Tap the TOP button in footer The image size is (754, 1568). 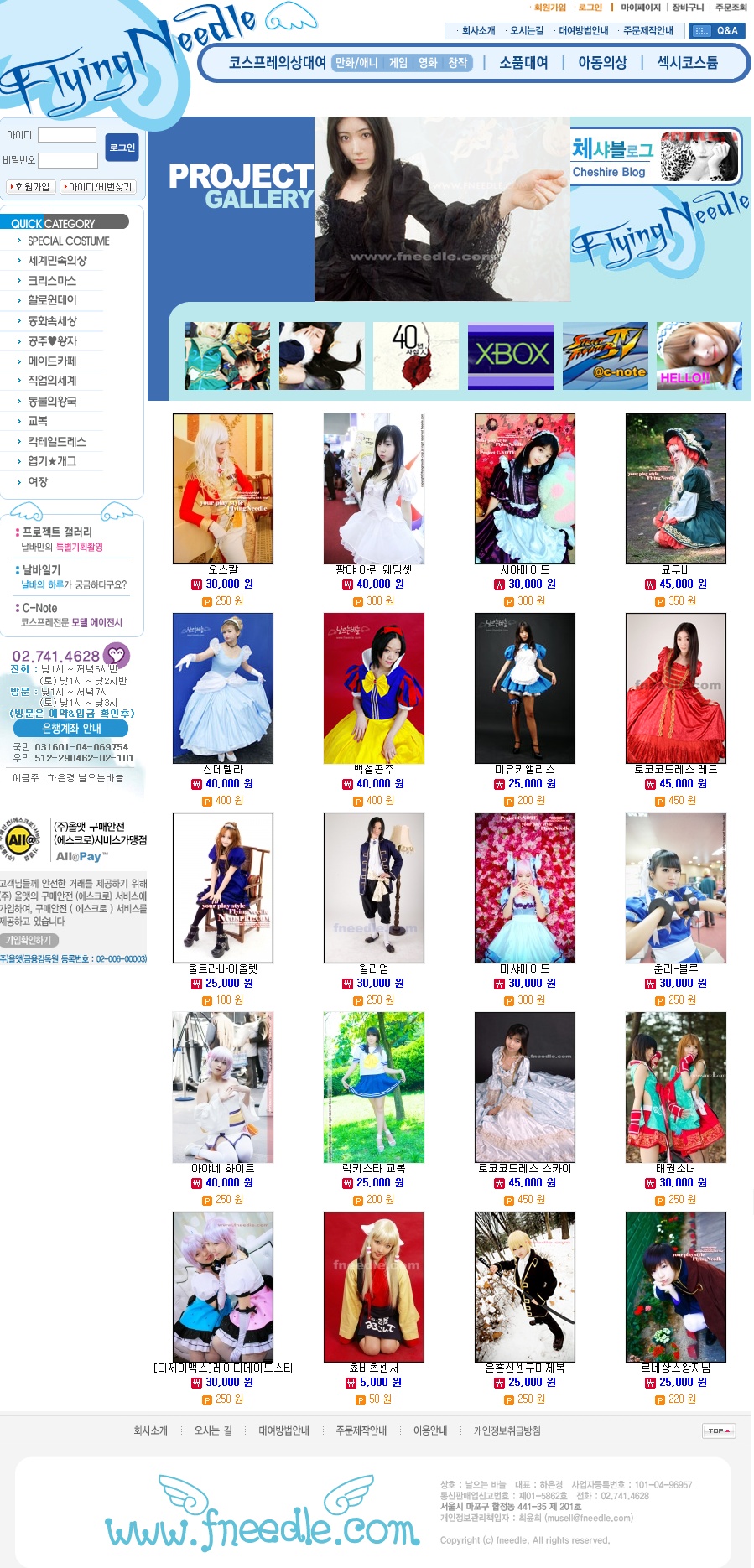pos(719,1430)
